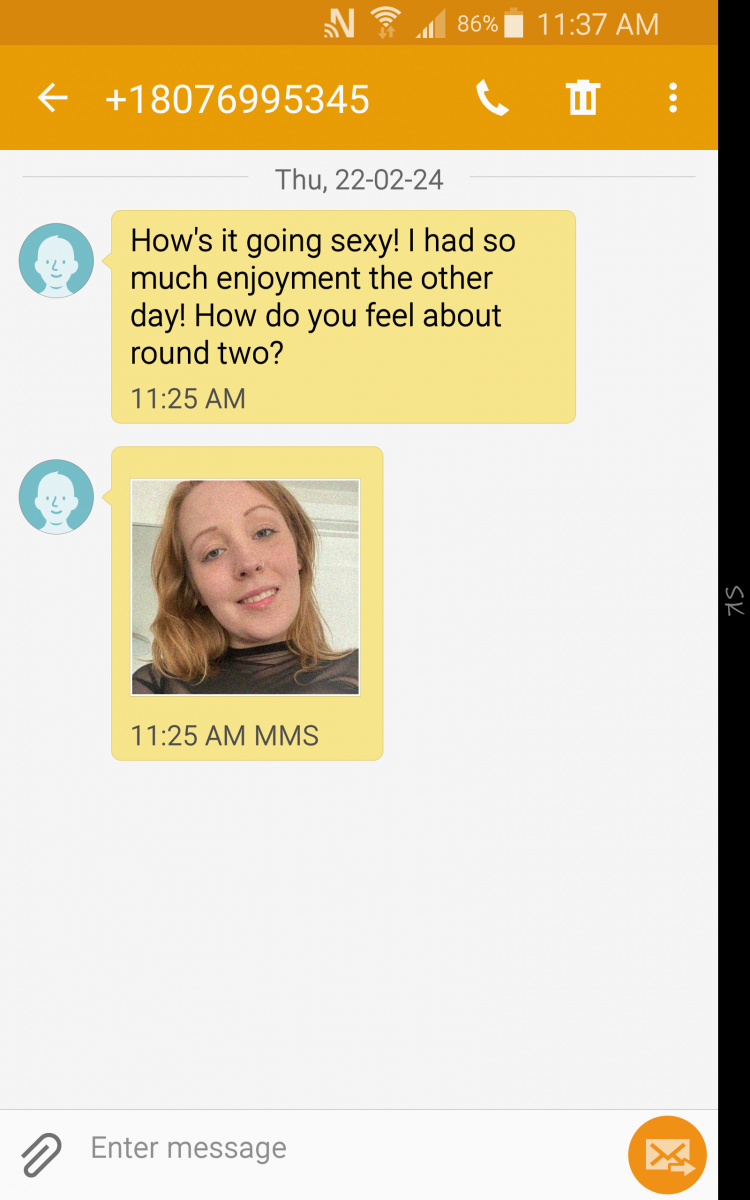The image size is (750, 1200).
Task: Open the sender's avatar beside the text message
Action: click(56, 260)
